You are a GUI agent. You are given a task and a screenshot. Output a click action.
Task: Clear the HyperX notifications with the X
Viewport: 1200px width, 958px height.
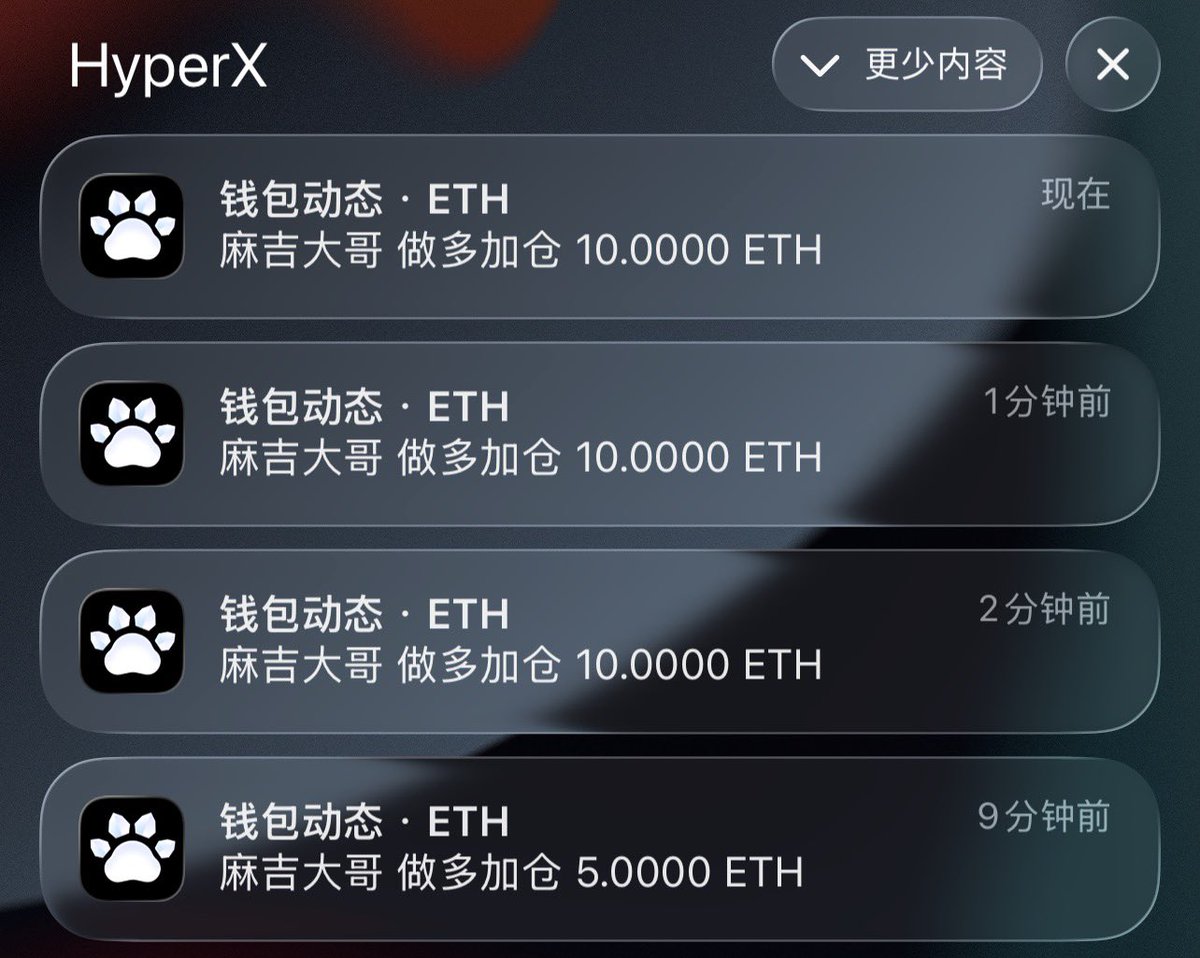(1112, 66)
